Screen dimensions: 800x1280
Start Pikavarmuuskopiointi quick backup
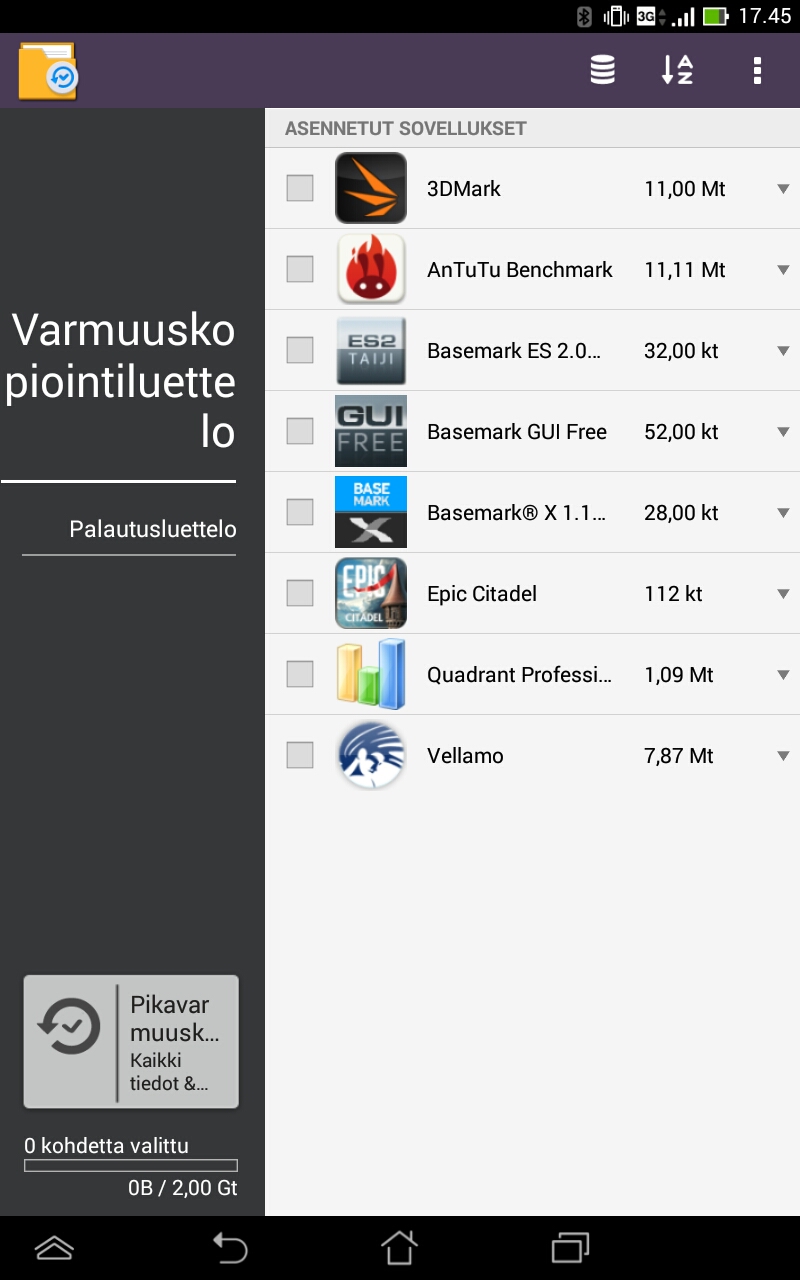pyautogui.click(x=131, y=1041)
